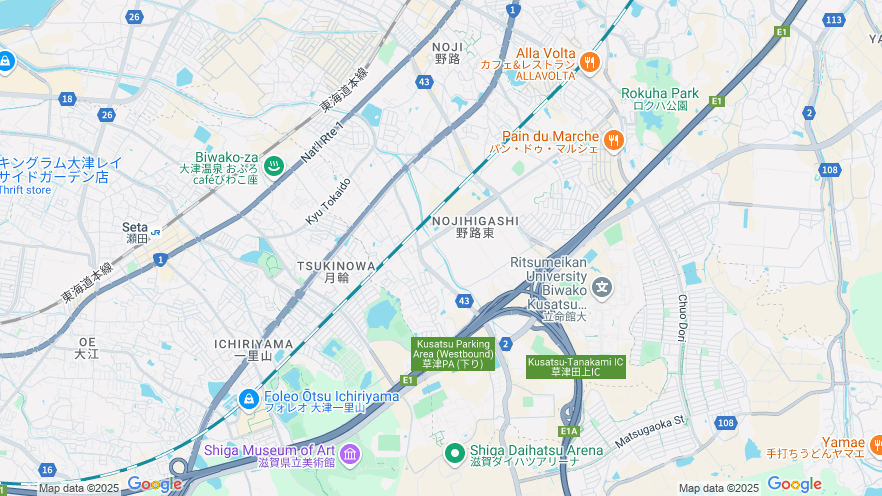The width and height of the screenshot is (882, 496).
Task: Tap the Shiga Daihatsu Arena pin
Action: 455,454
